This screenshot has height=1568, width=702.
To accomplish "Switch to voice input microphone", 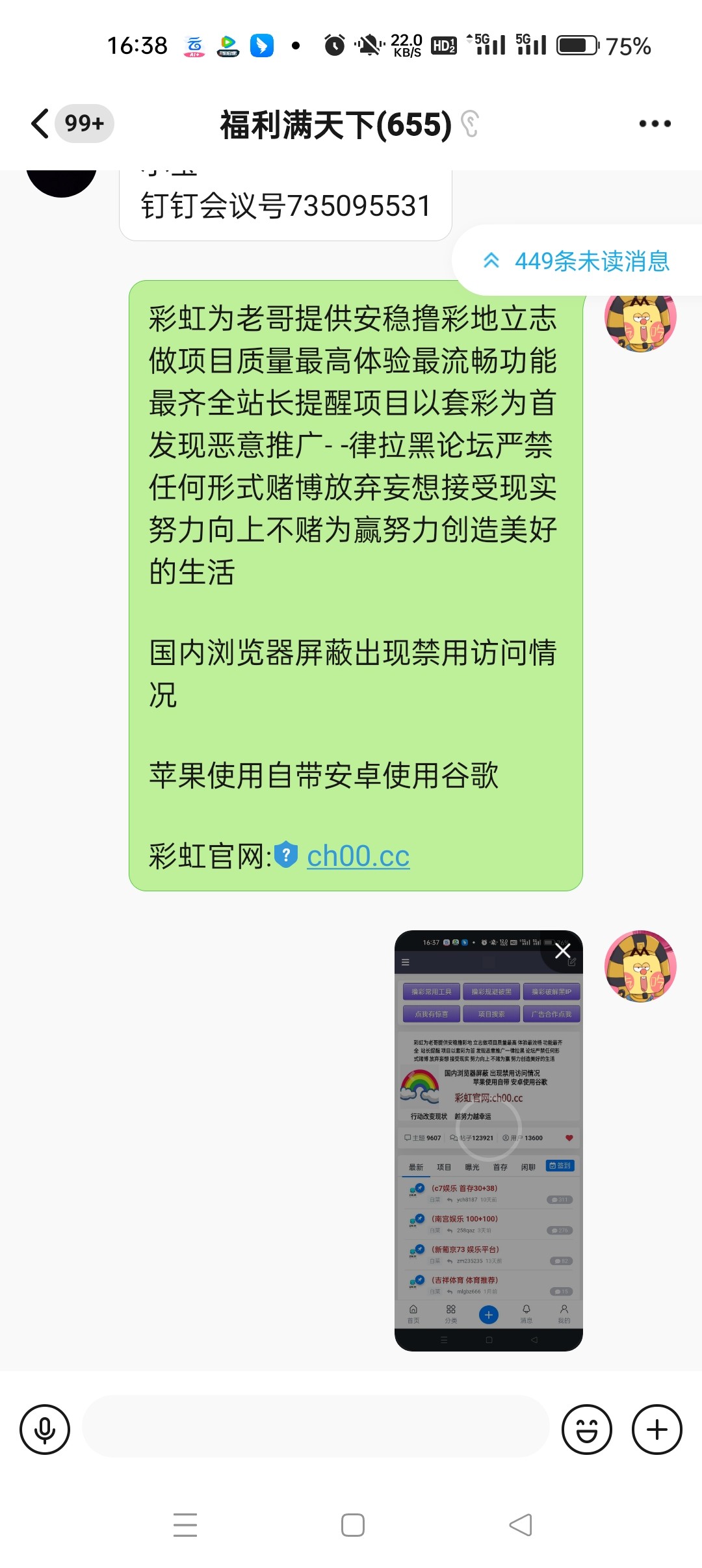I will 45,1430.
